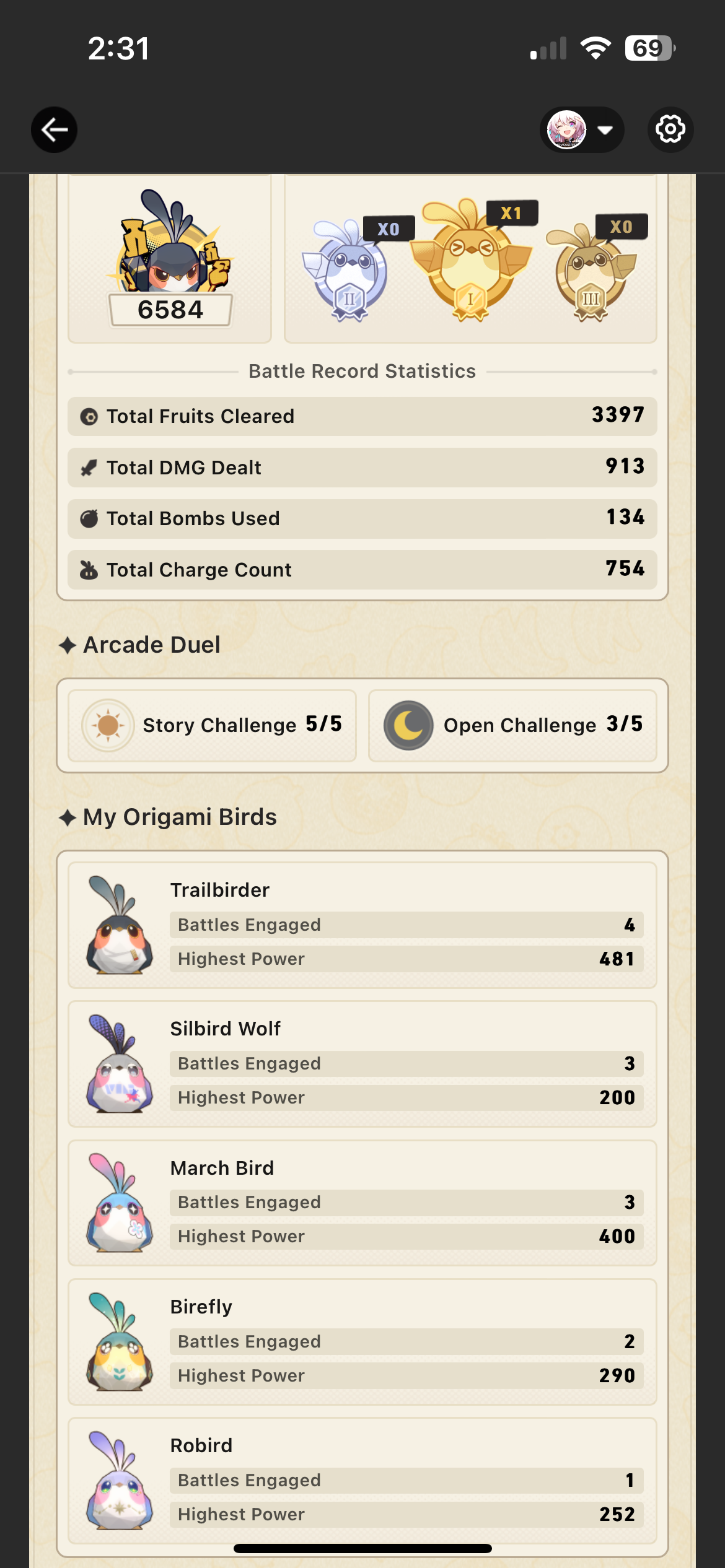Open the player profile avatar dropdown
The height and width of the screenshot is (1568, 725).
coord(581,130)
